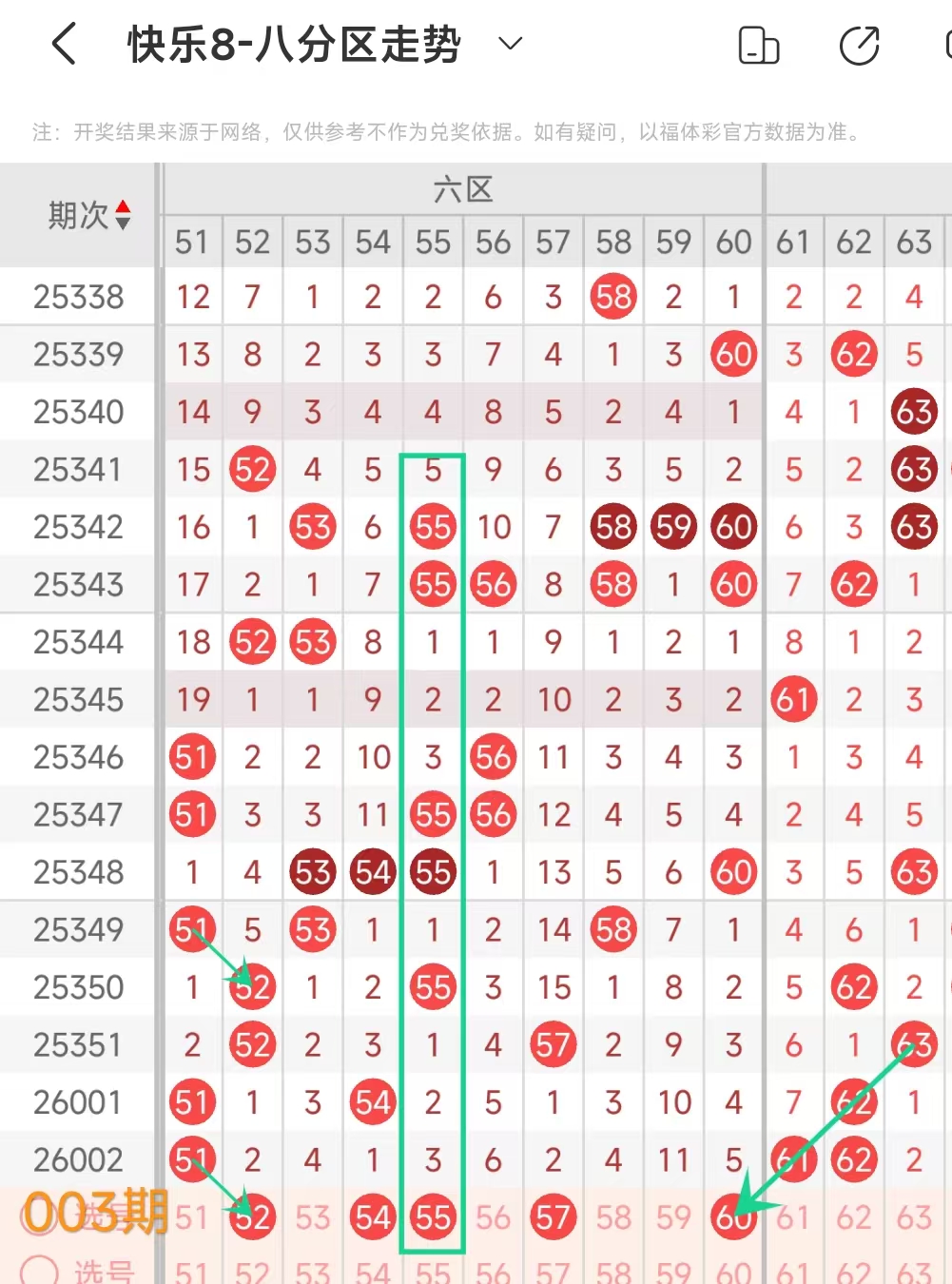
Task: Deselect red-circled 54 in the 选号 row
Action: (373, 1217)
